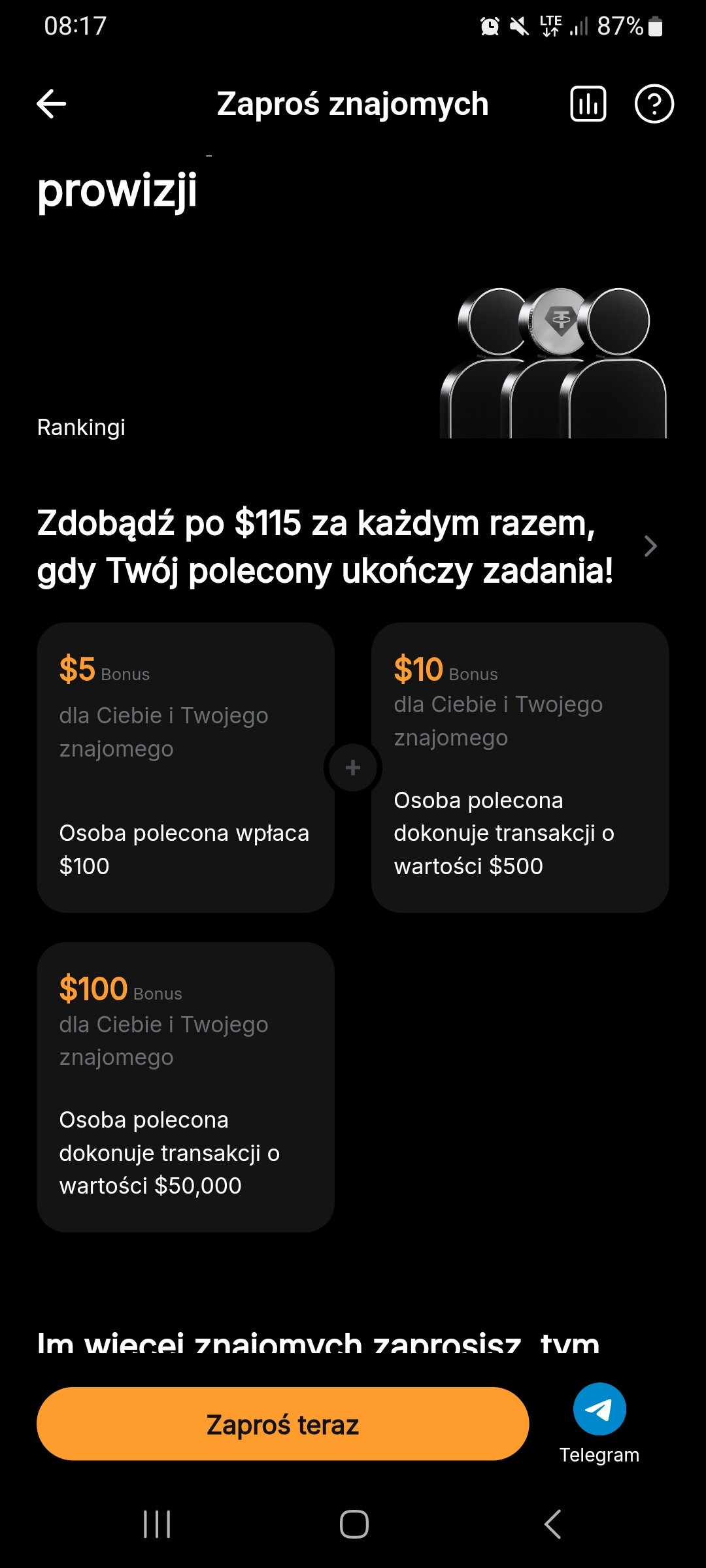
Task: Go to the system home screen
Action: coord(354,1524)
